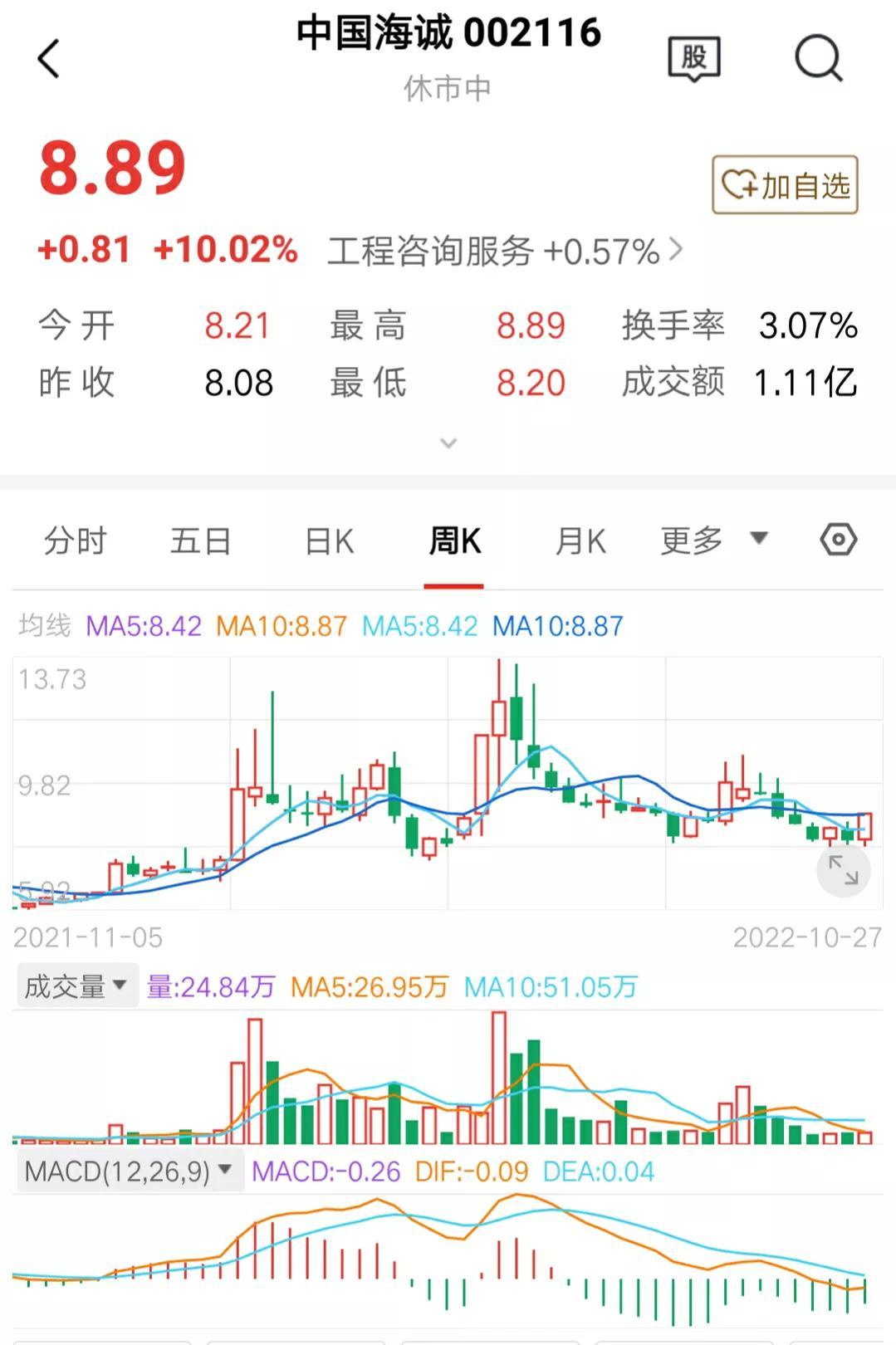Expand more quote details chevron
Viewport: 896px width, 1345px height.
(448, 443)
